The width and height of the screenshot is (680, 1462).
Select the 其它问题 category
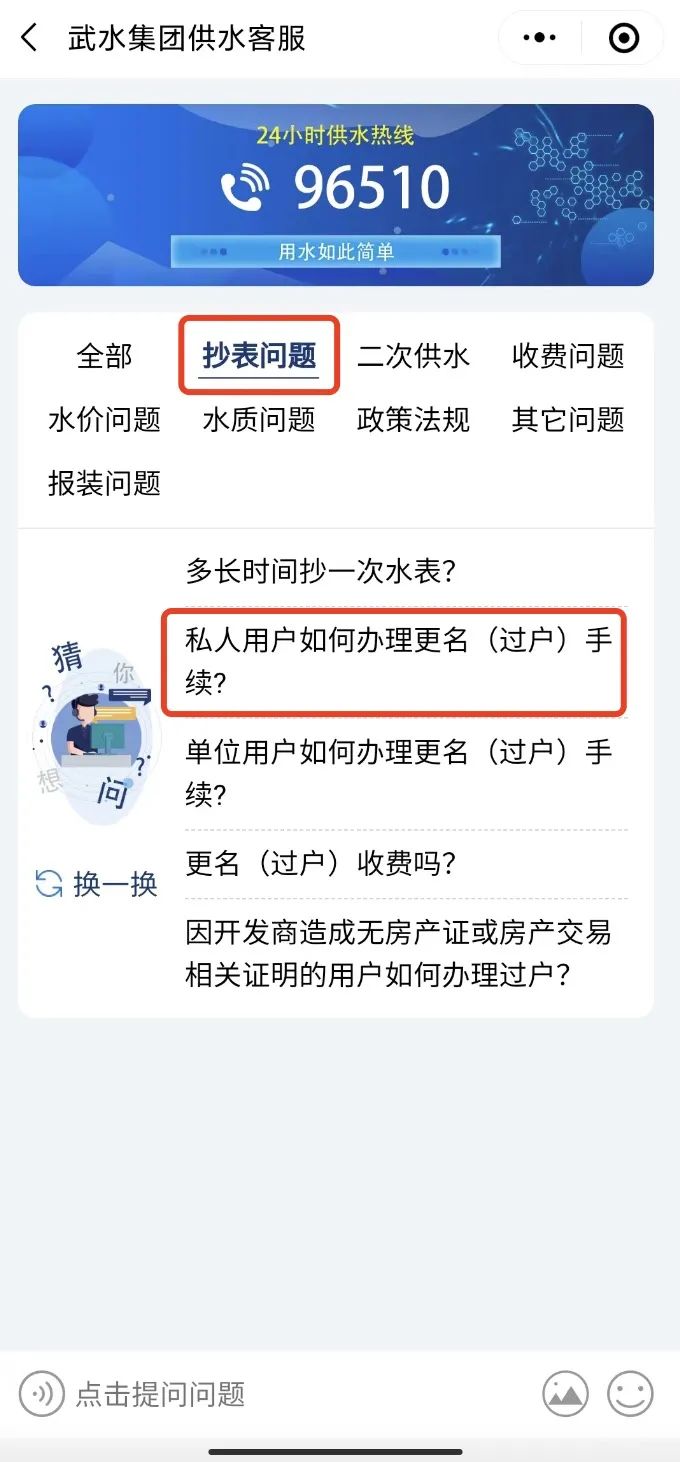568,420
